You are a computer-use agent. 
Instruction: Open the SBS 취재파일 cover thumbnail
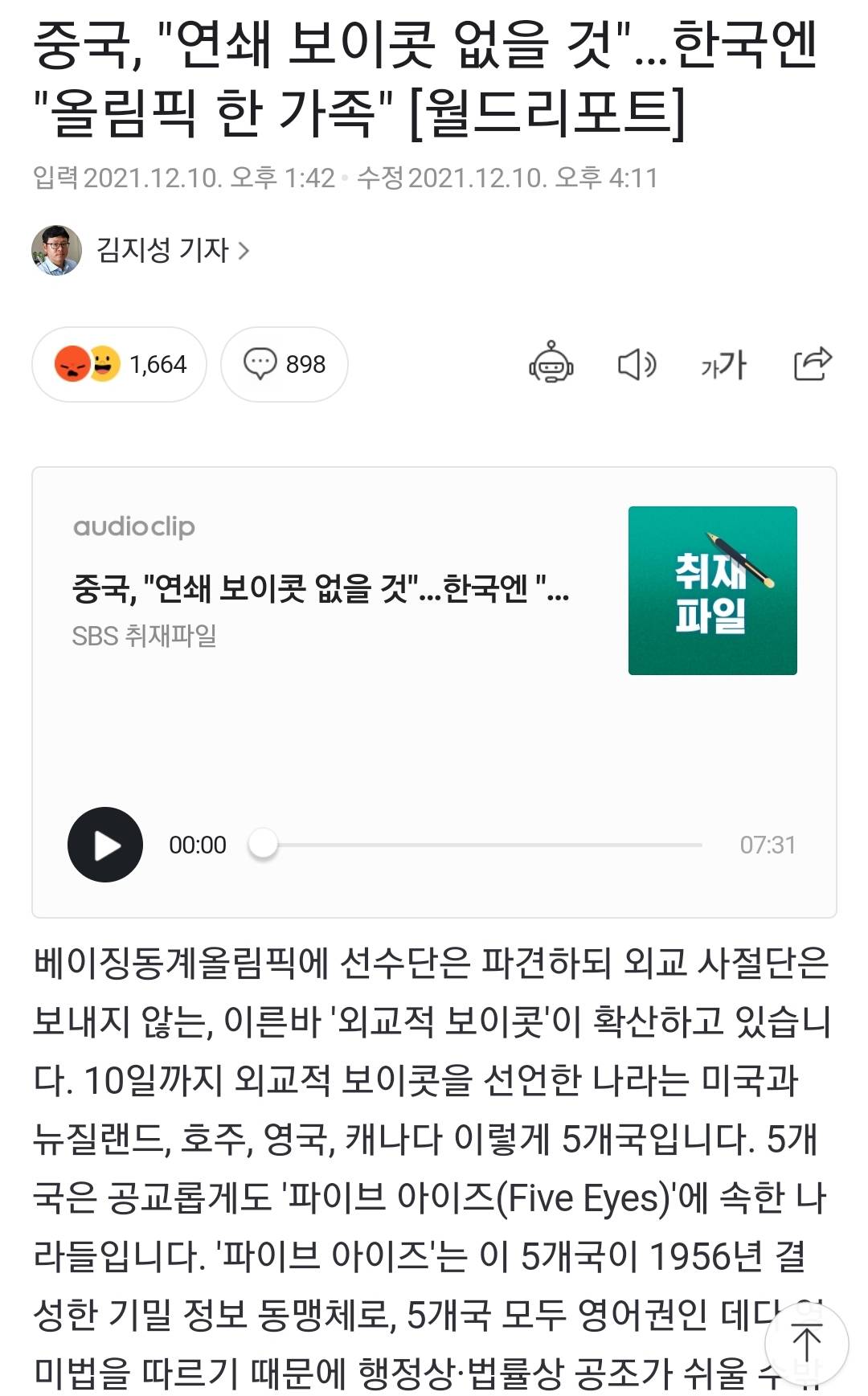tap(712, 591)
